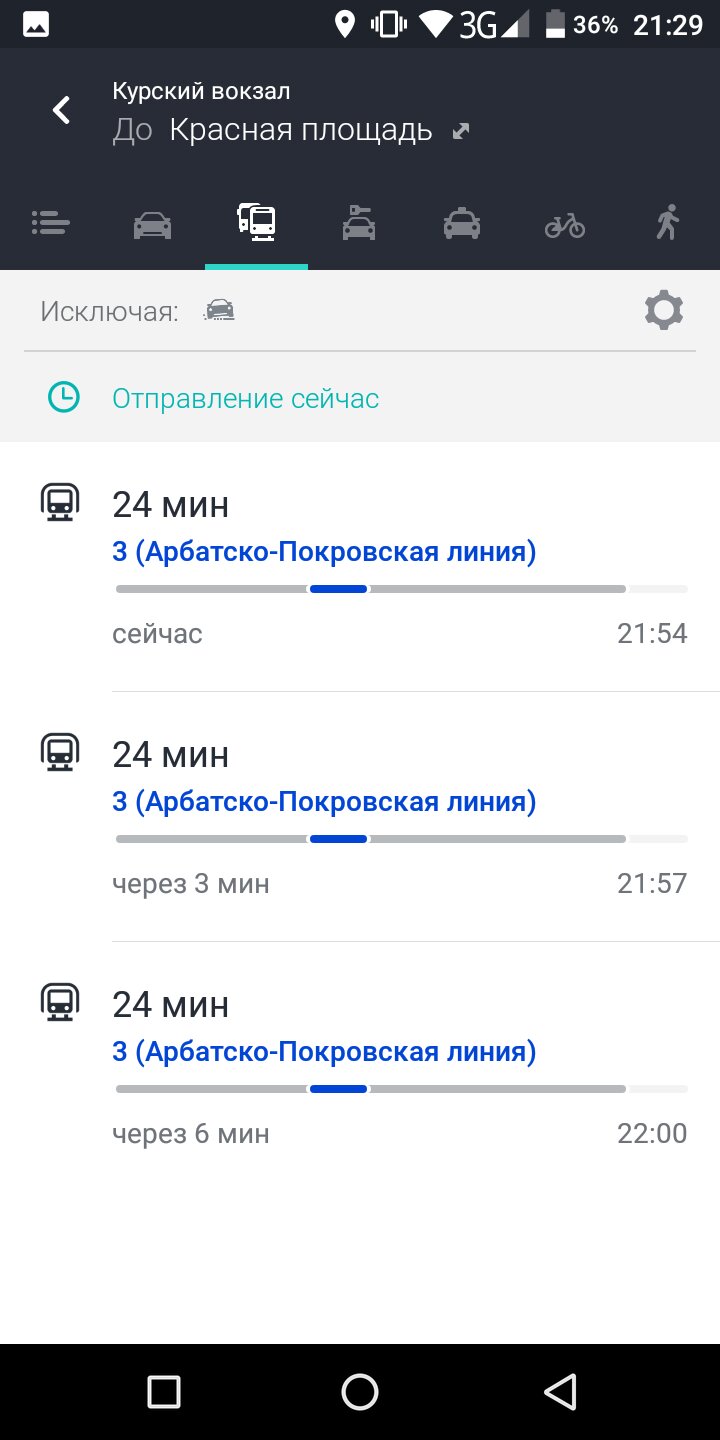Image resolution: width=720 pixels, height=1440 pixels.
Task: Open route settings gear
Action: pos(664,311)
